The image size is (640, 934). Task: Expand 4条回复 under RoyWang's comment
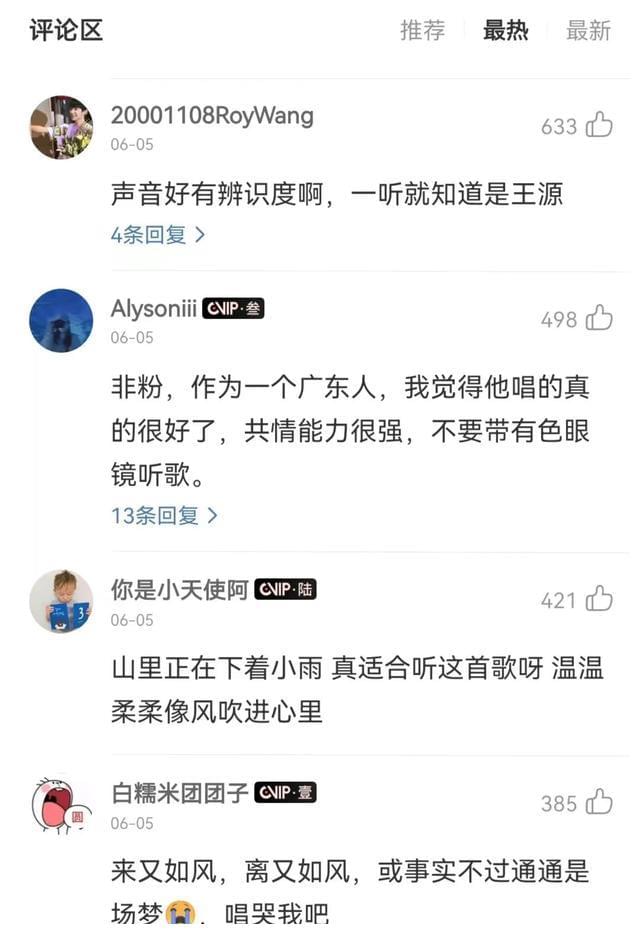coord(158,234)
